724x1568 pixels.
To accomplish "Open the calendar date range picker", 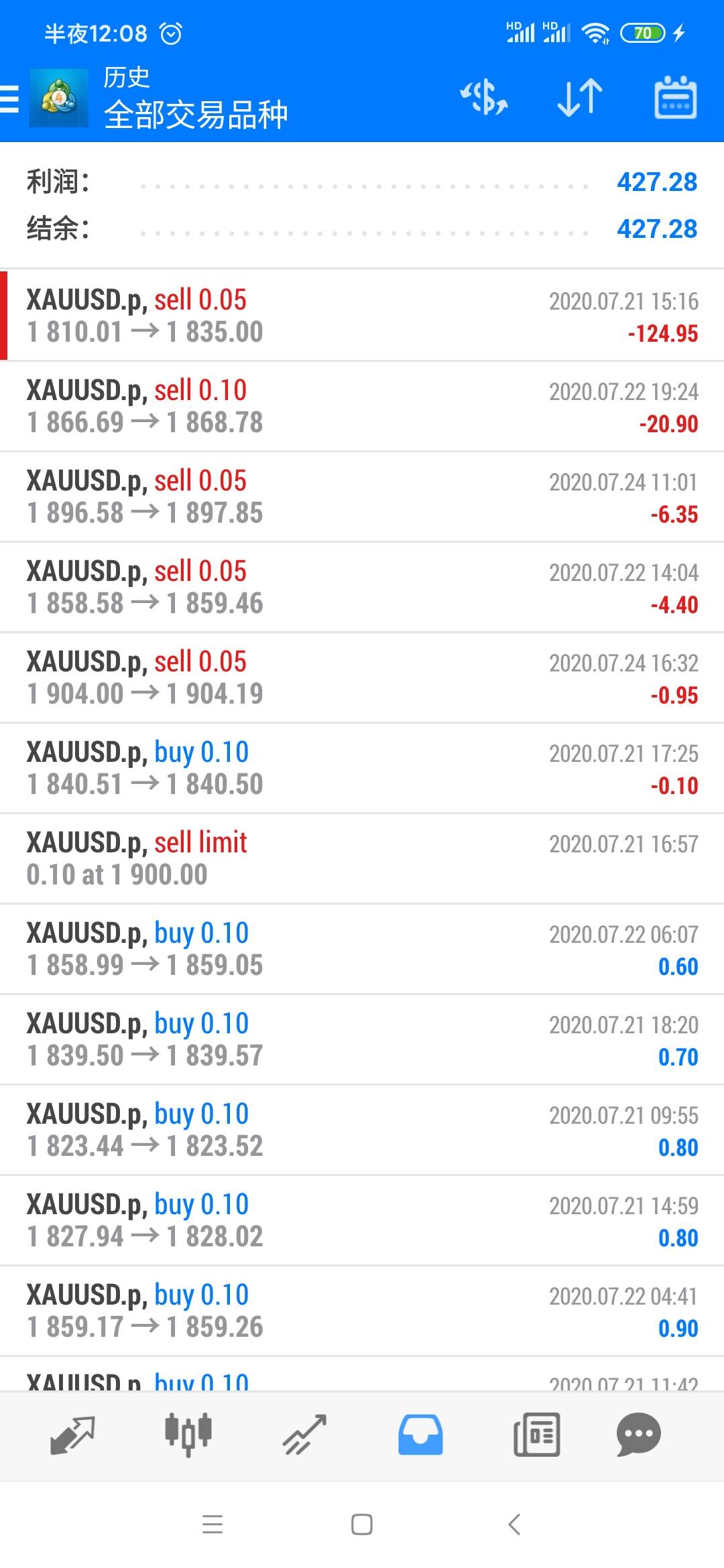I will [675, 98].
